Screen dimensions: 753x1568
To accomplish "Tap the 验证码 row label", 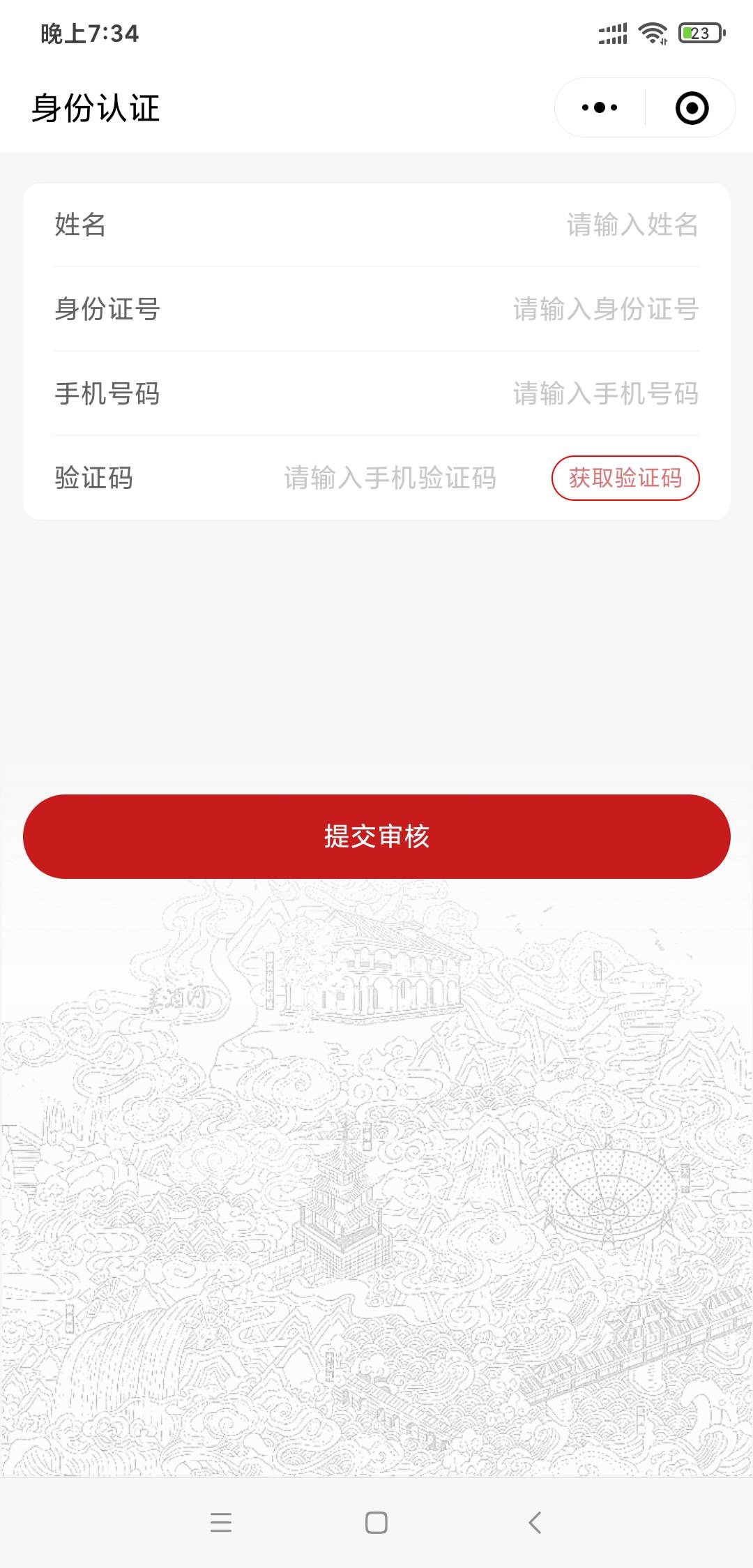I will coord(94,478).
